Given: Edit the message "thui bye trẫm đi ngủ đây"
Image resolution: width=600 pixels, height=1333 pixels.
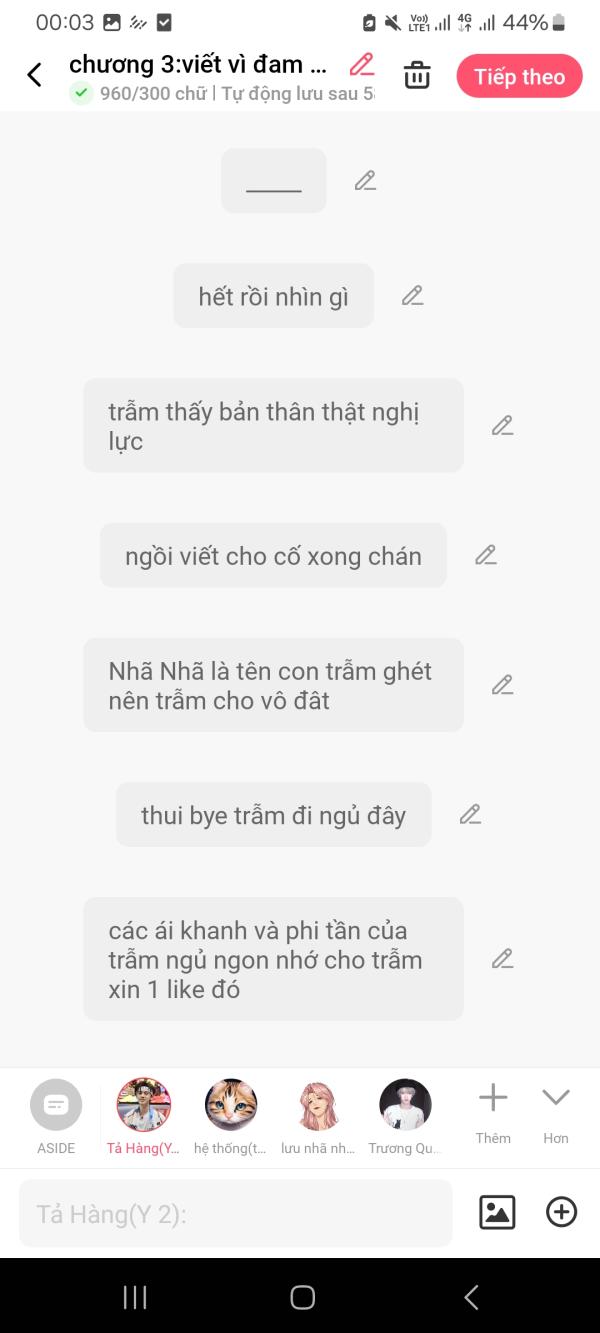Looking at the screenshot, I should (x=470, y=814).
